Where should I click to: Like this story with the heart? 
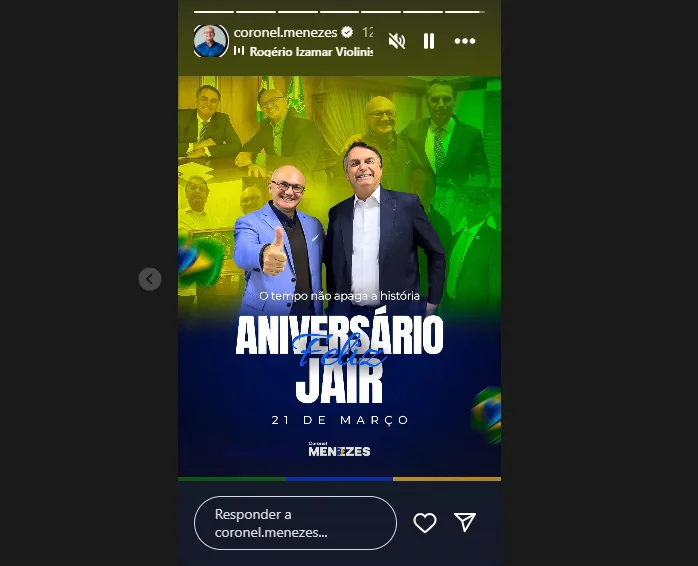coord(425,523)
